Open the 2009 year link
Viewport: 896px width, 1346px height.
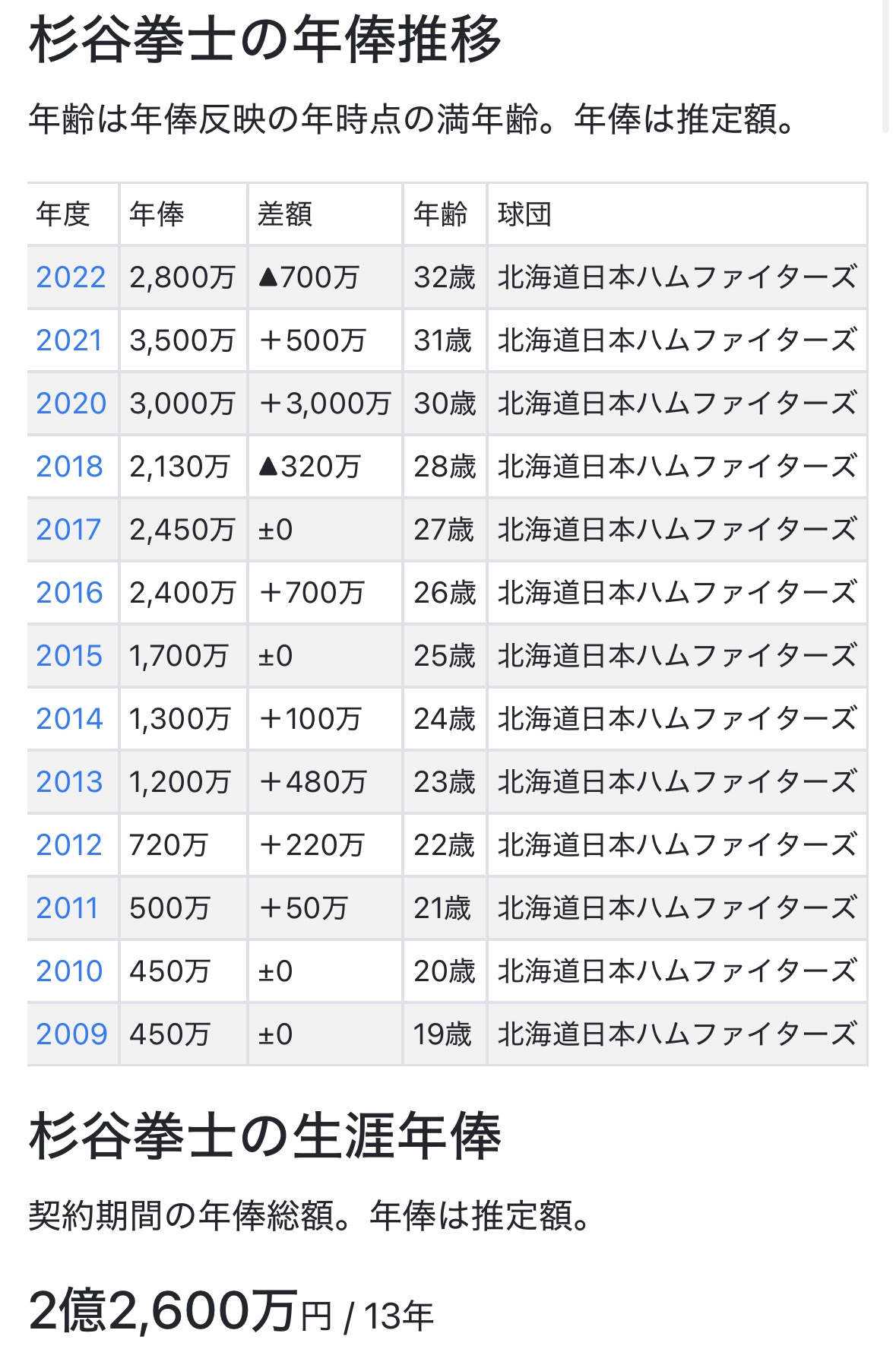[x=71, y=1034]
